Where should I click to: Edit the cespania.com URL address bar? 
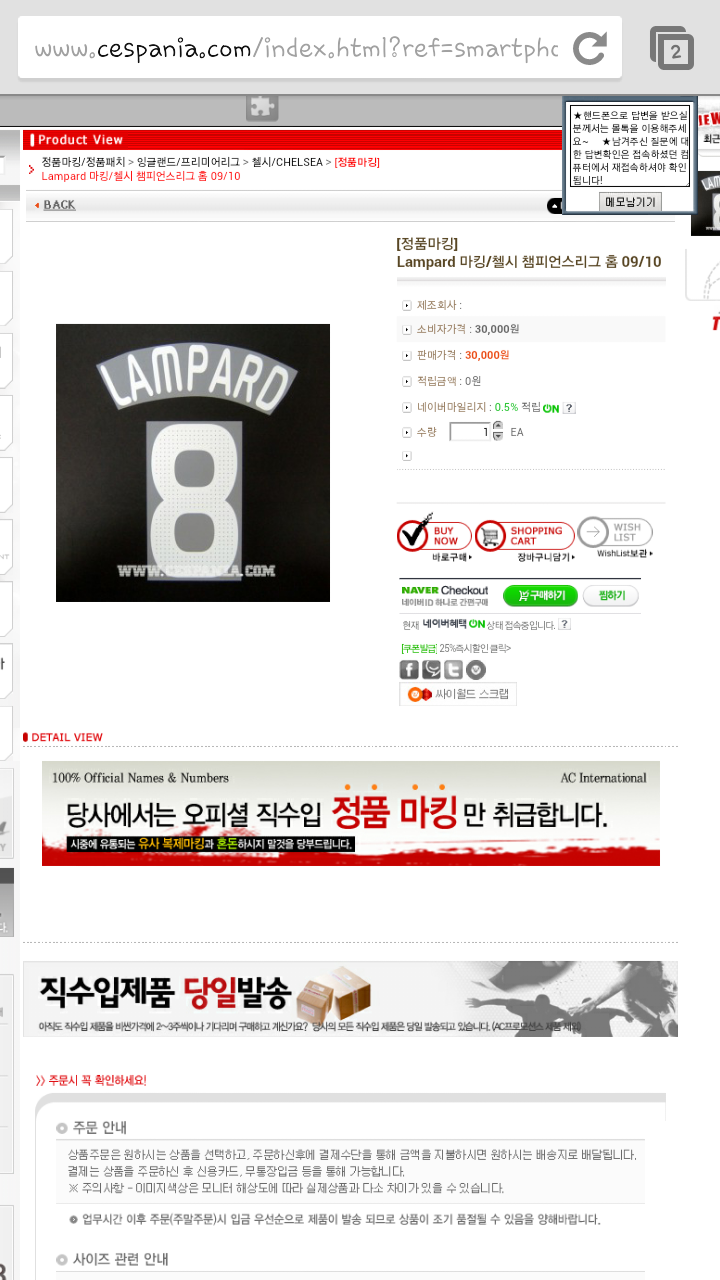pos(295,48)
